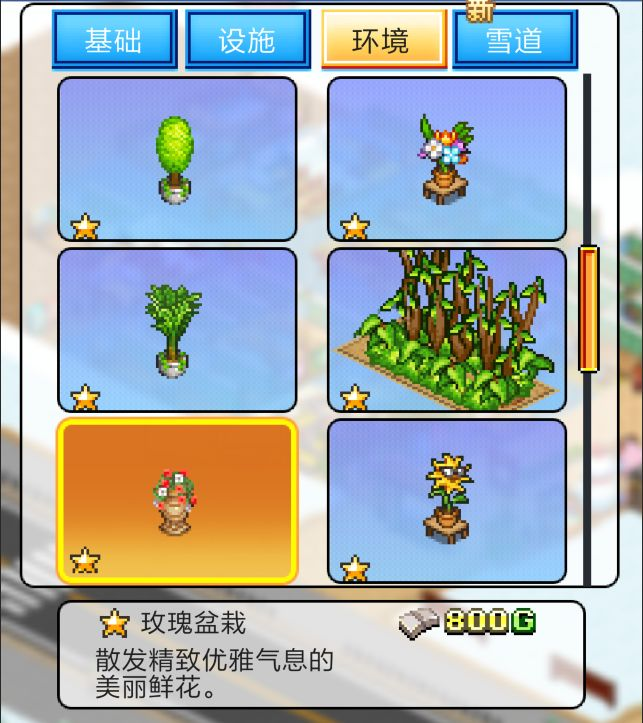Choose the sunflower pot on stand
Image resolution: width=643 pixels, height=723 pixels.
click(x=446, y=501)
